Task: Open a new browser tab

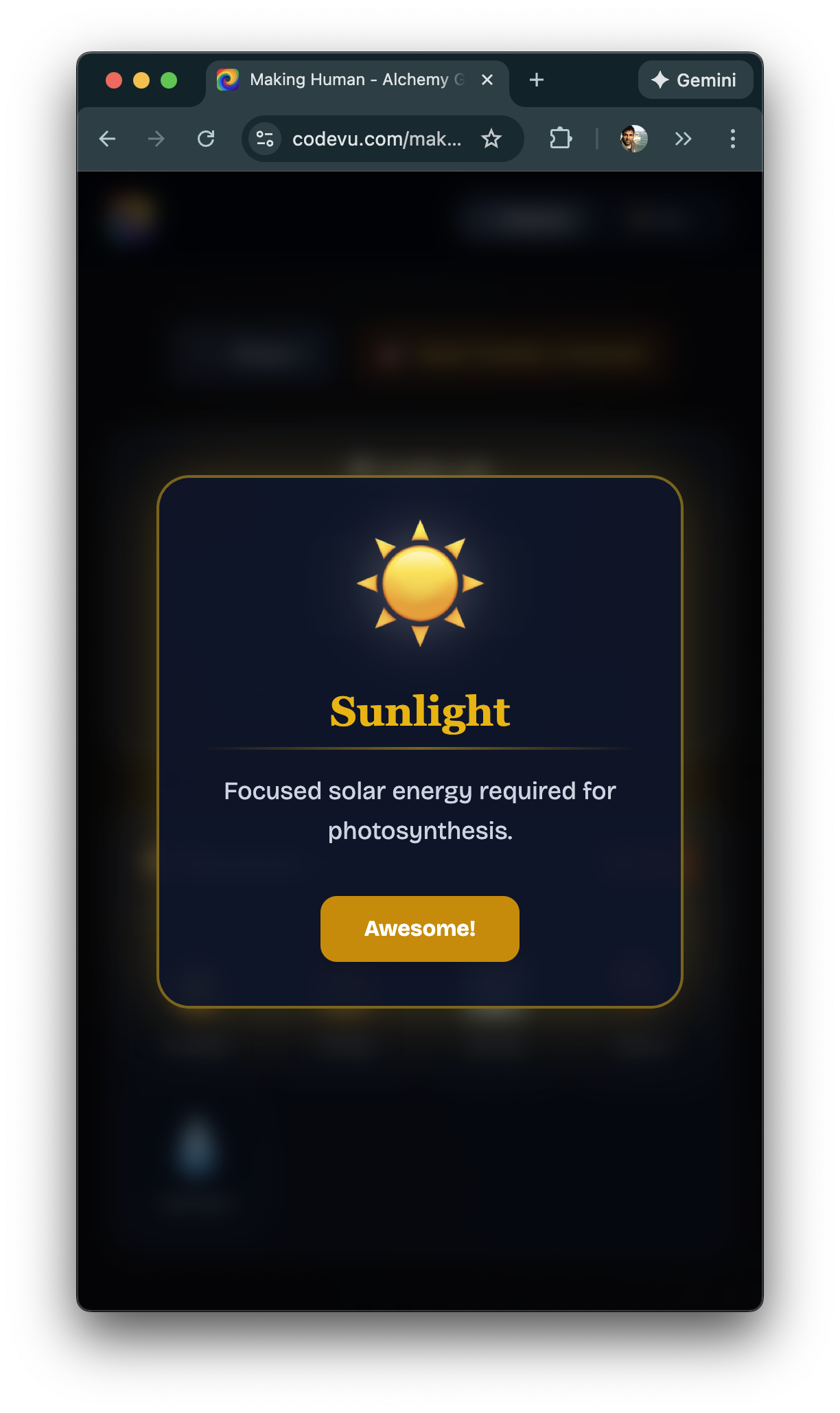Action: pyautogui.click(x=537, y=80)
